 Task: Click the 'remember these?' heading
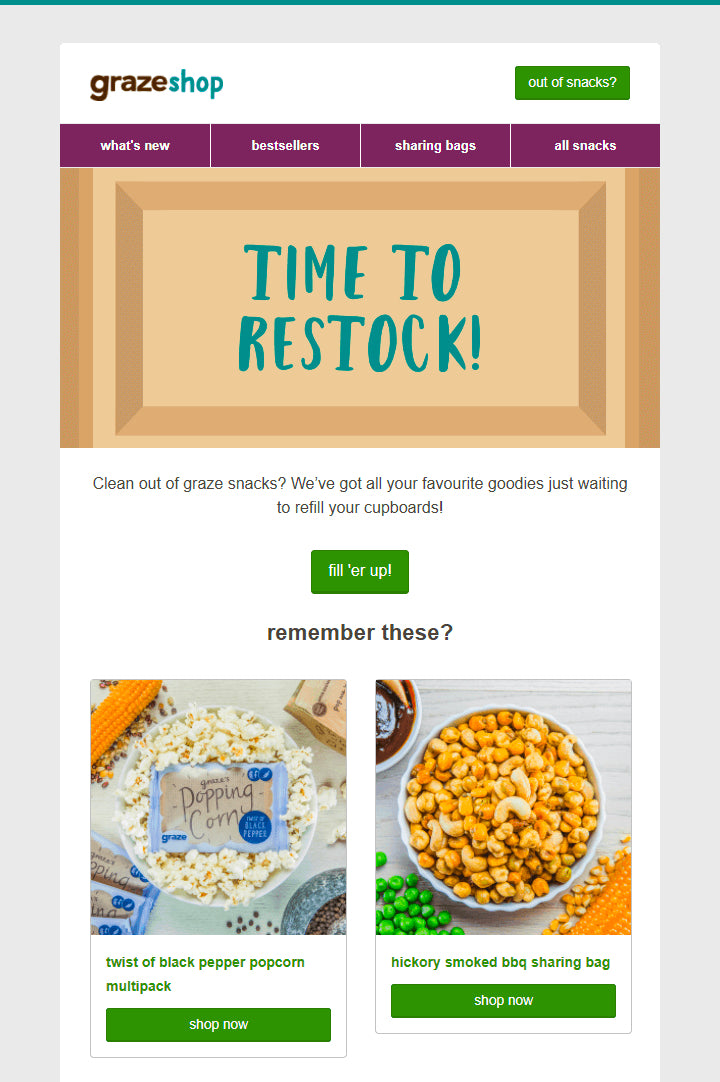pyautogui.click(x=360, y=632)
